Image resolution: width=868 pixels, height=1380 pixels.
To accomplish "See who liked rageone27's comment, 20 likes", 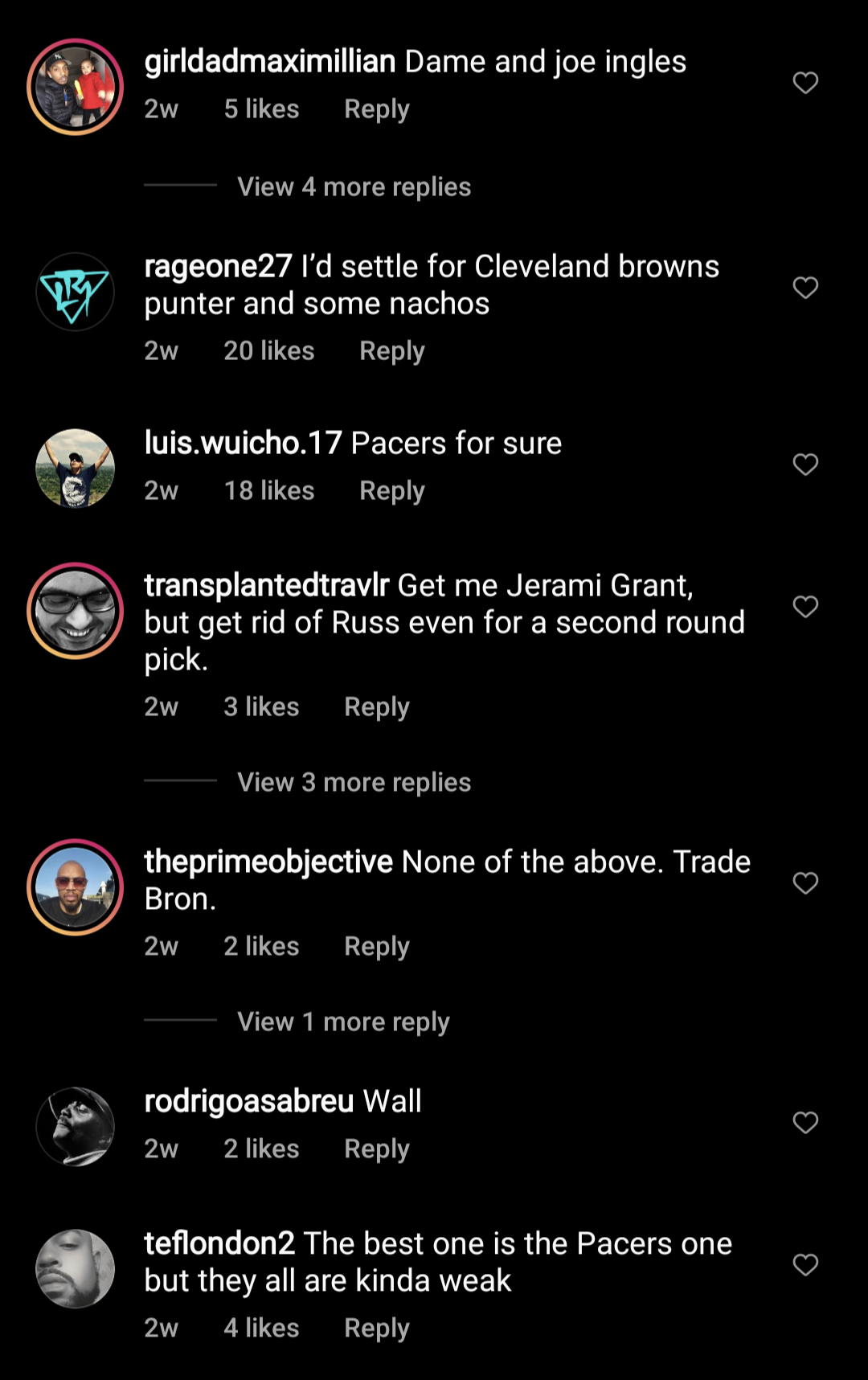I will pyautogui.click(x=268, y=351).
